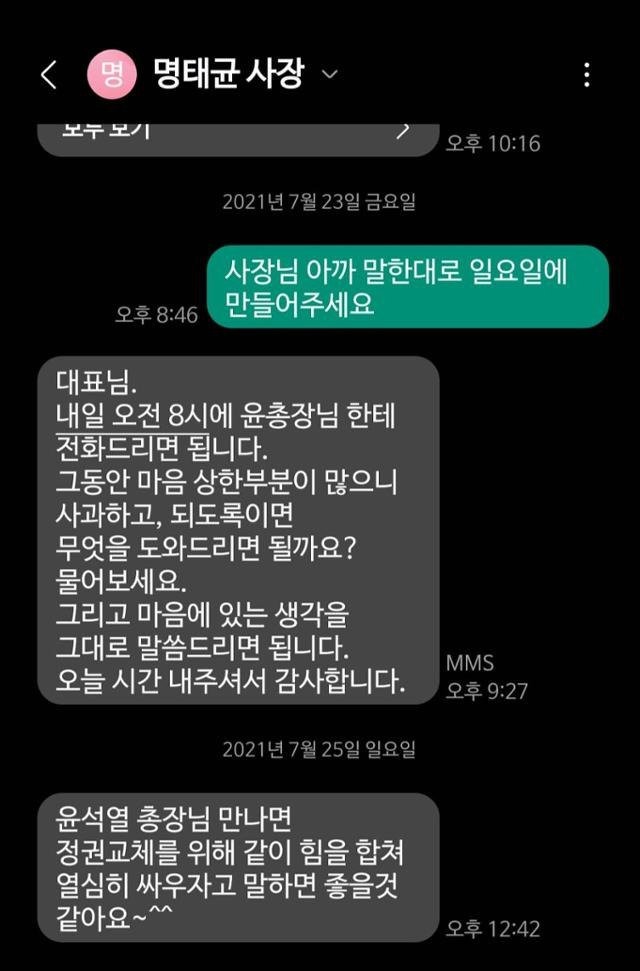Screen dimensions: 640x971
Task: Expand the 명태균 사장 contact dropdown
Action: (331, 75)
